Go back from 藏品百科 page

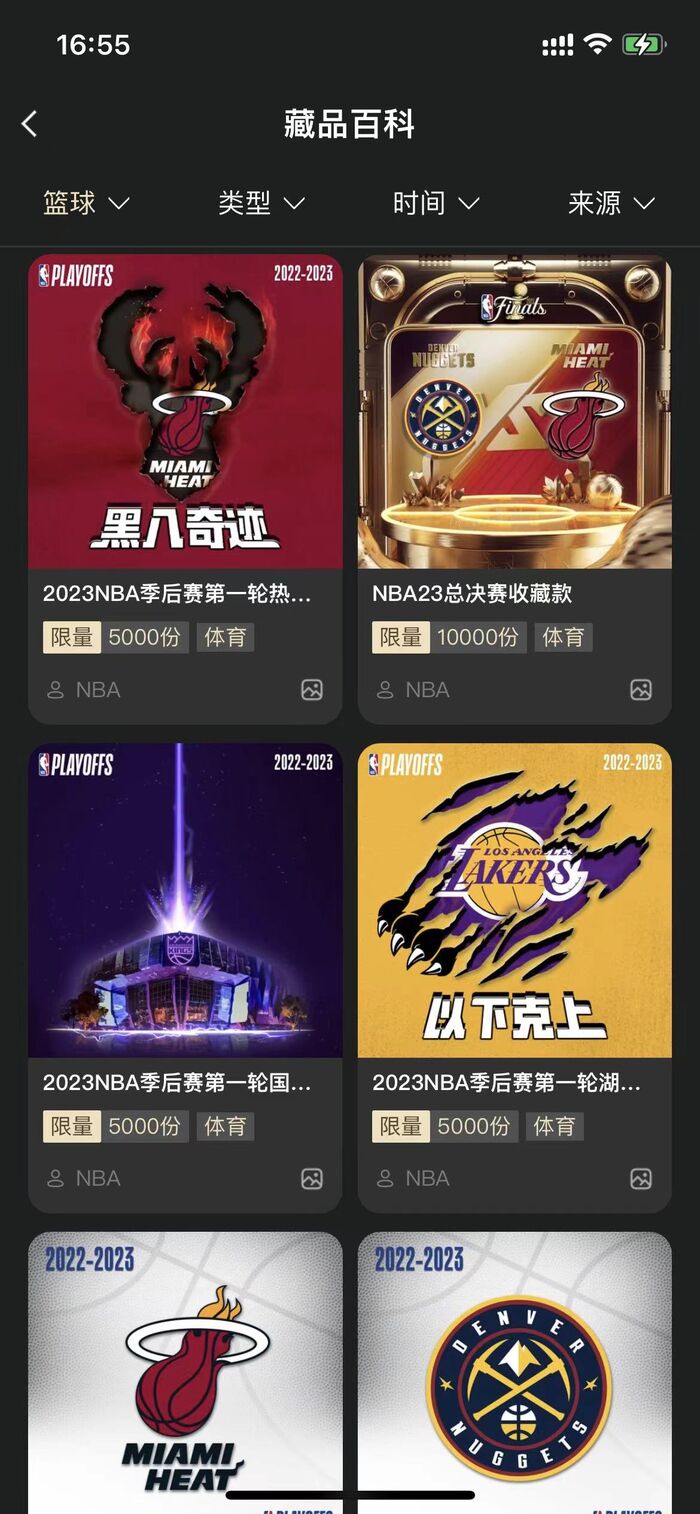click(30, 124)
